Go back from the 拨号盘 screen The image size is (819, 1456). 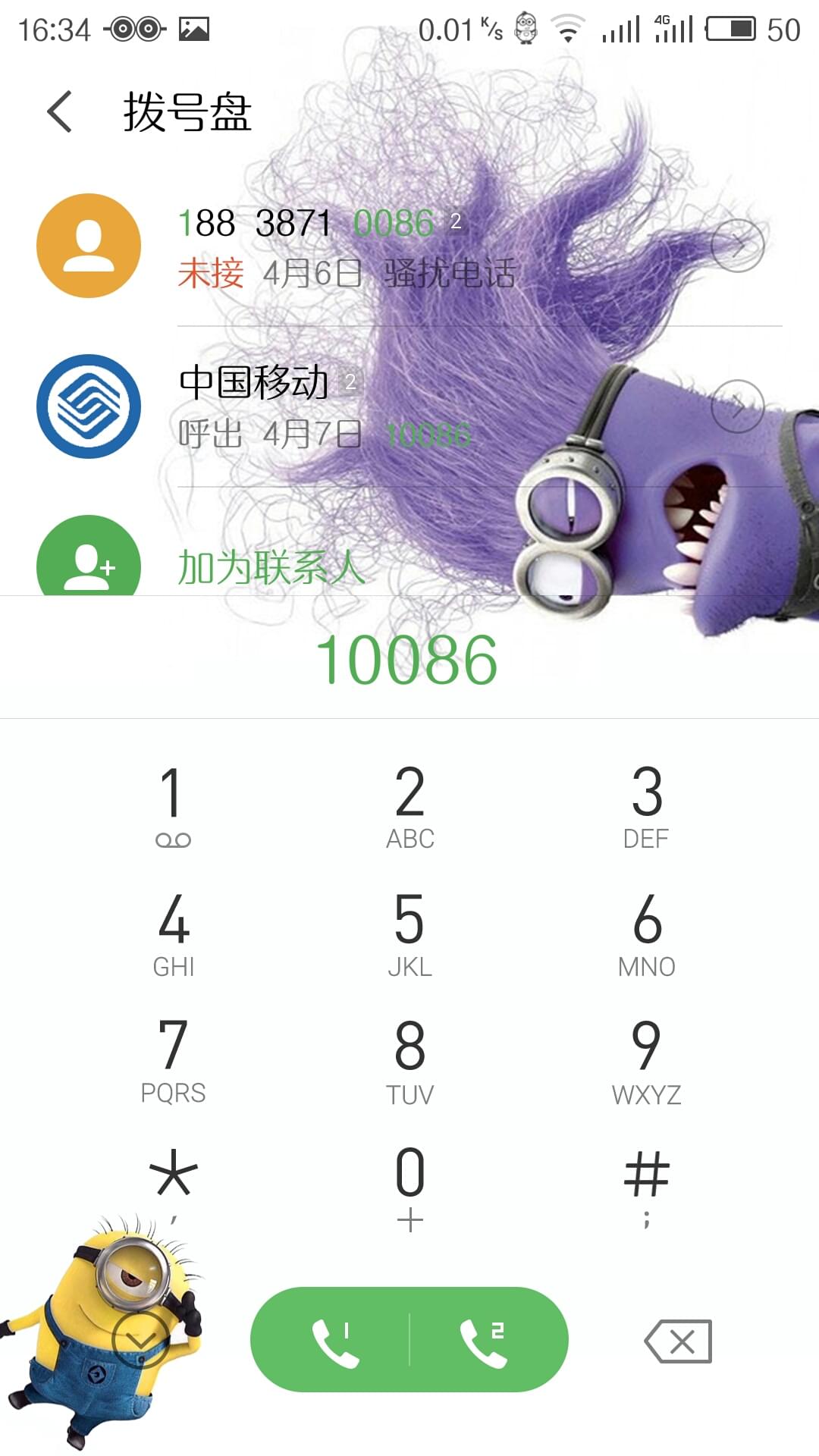pos(60,112)
